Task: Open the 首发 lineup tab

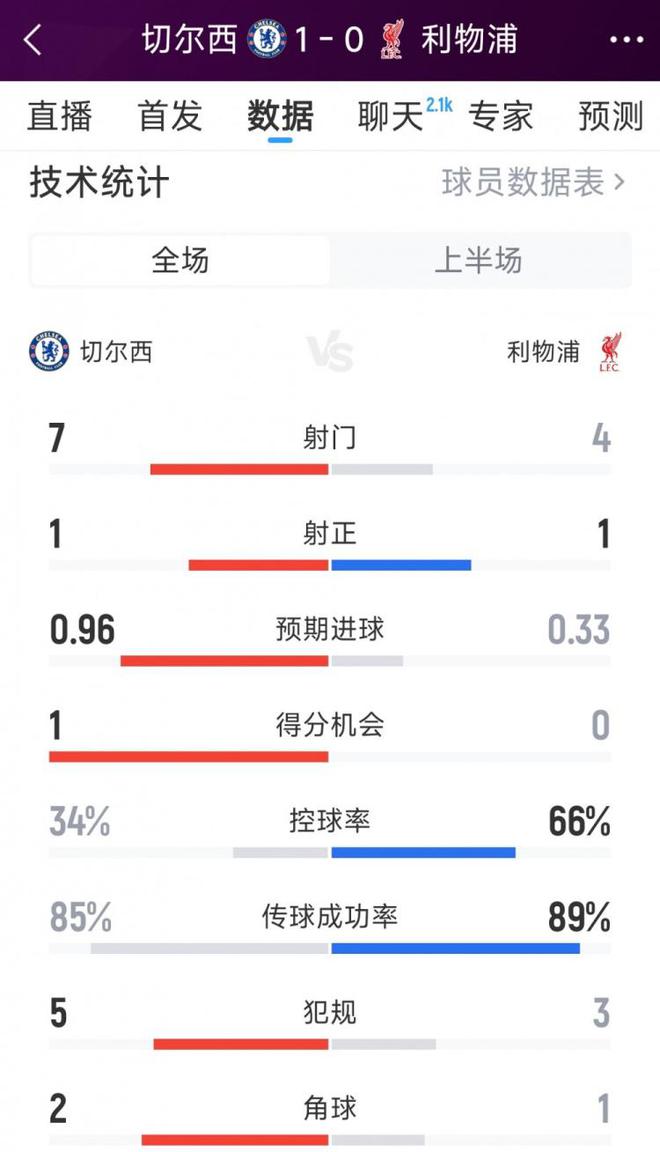Action: [x=170, y=116]
